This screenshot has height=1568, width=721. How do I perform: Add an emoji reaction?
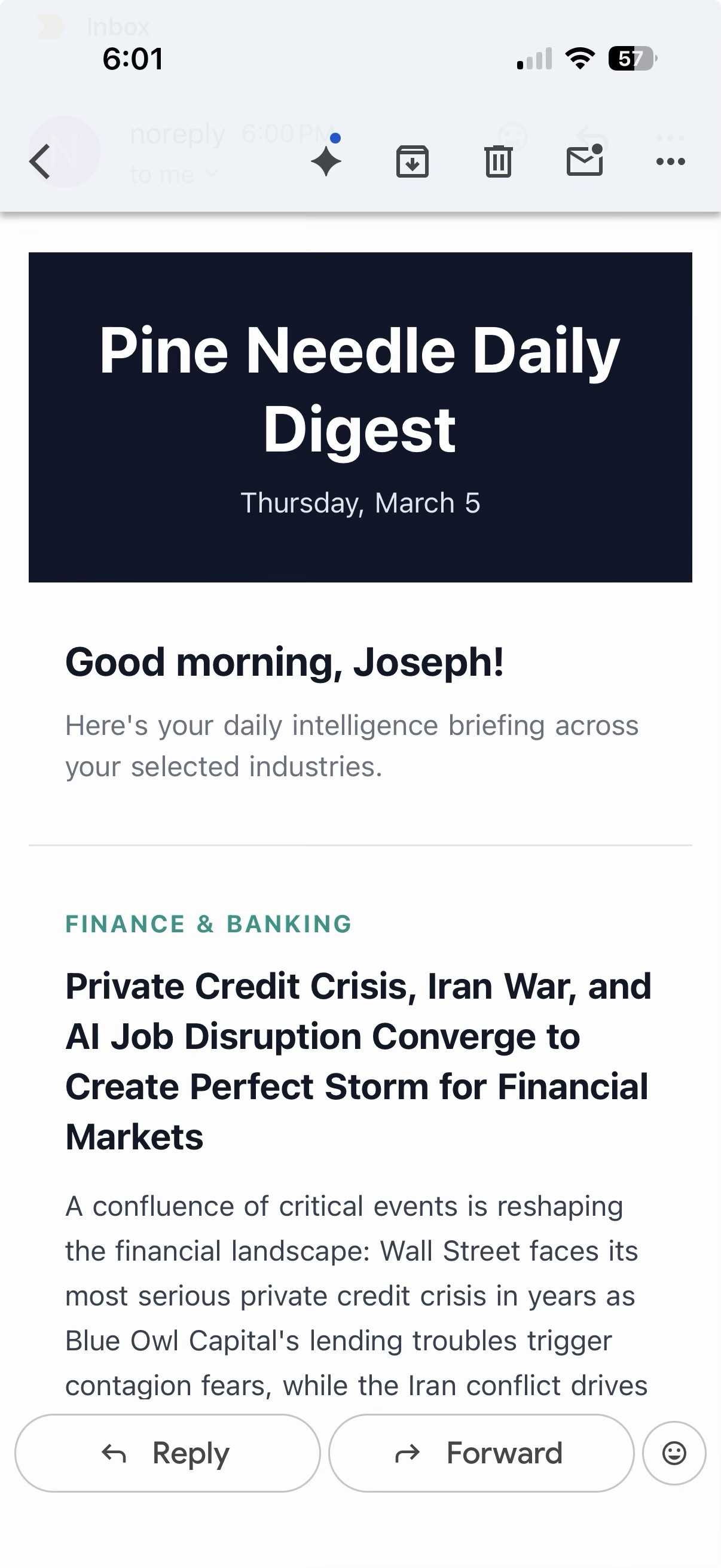click(674, 1453)
